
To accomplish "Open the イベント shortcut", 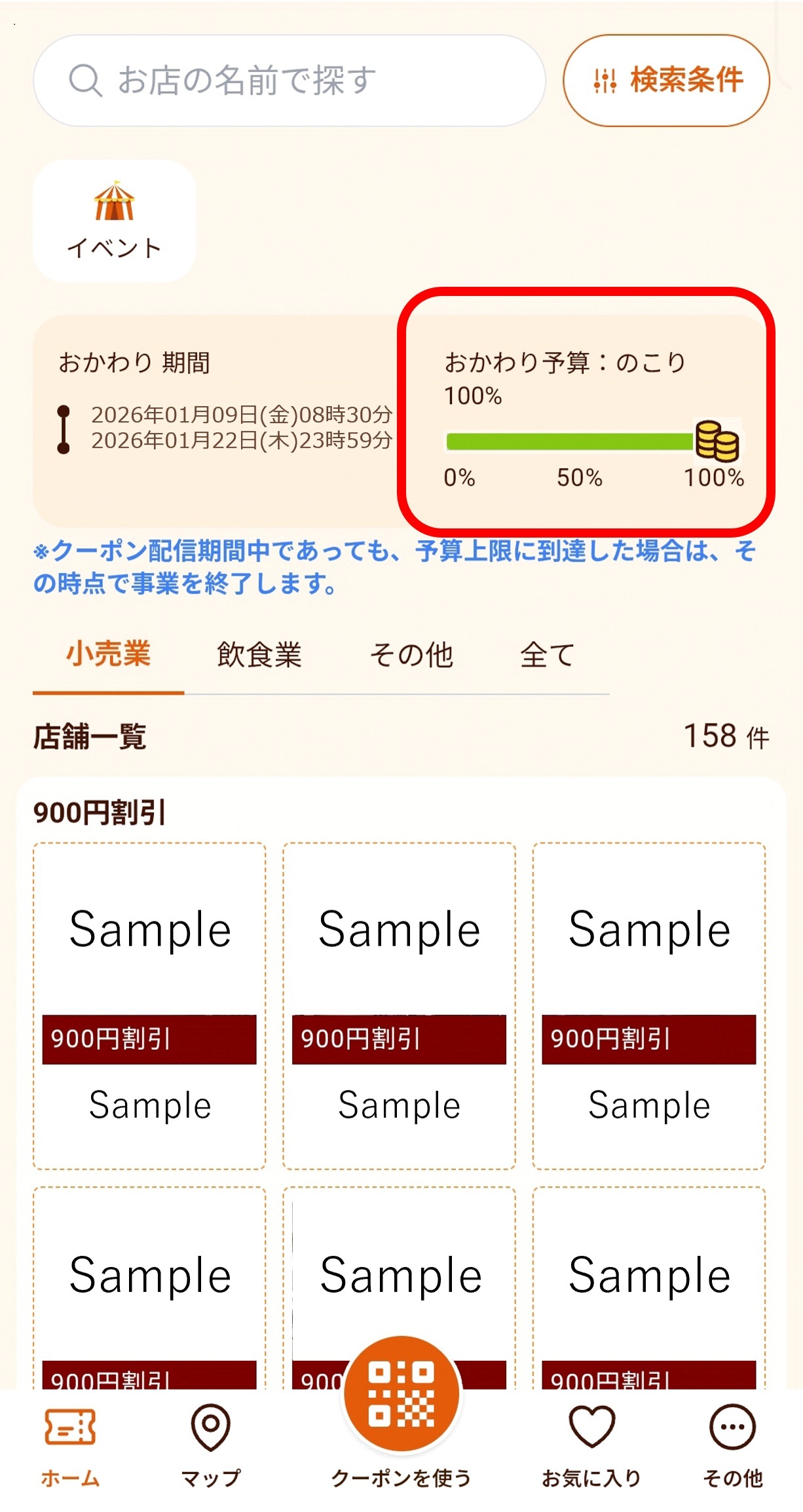I will (x=115, y=221).
